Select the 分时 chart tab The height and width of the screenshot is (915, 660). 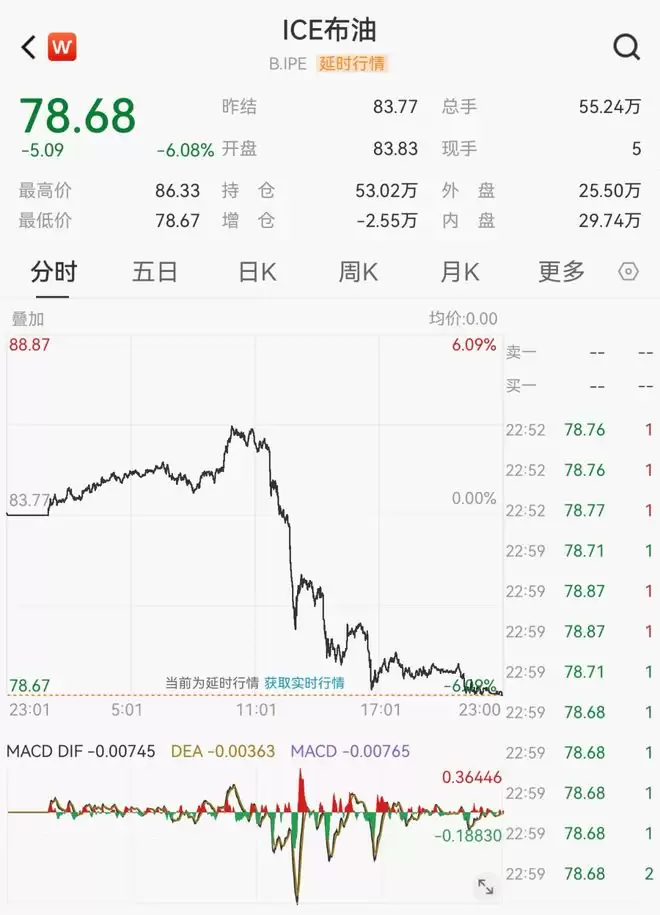click(54, 272)
